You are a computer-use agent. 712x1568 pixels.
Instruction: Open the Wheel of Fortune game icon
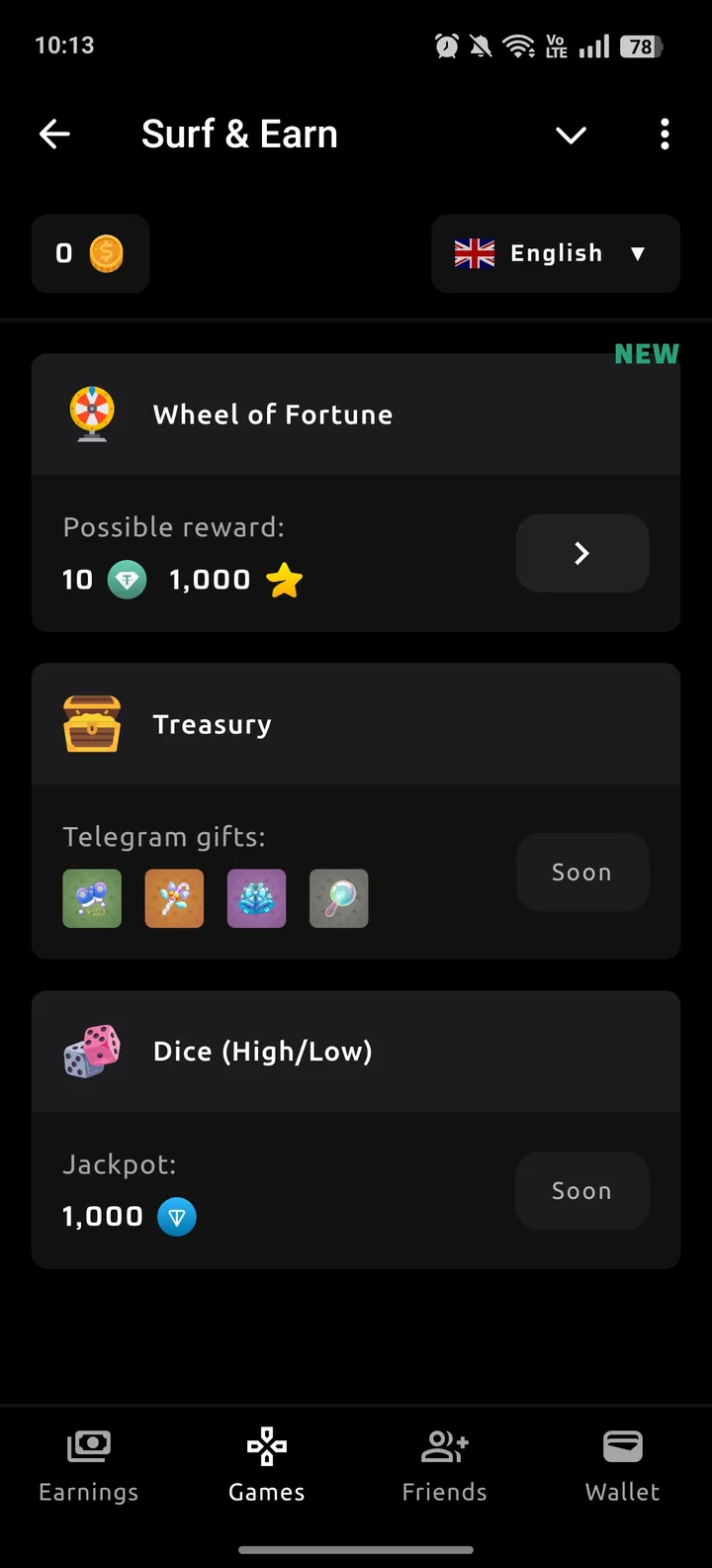91,414
